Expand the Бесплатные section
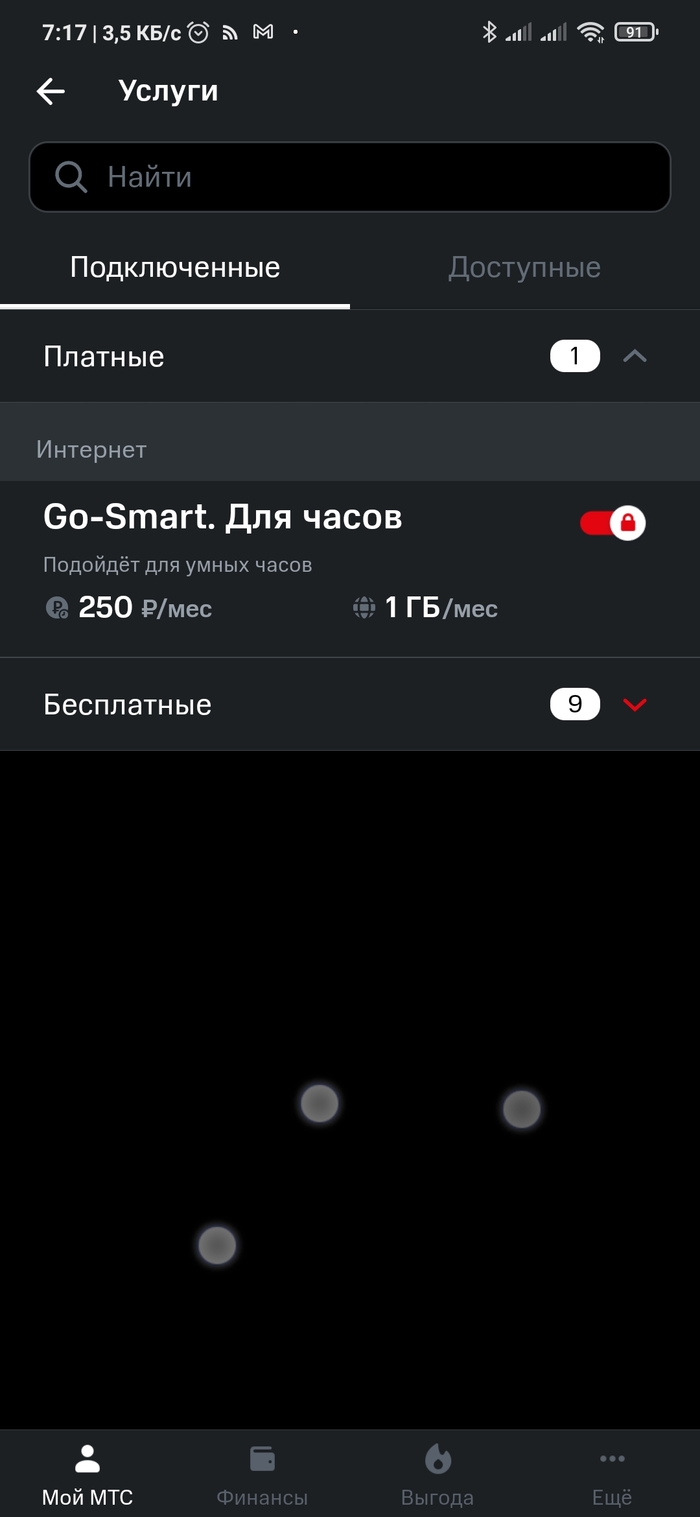 (634, 705)
